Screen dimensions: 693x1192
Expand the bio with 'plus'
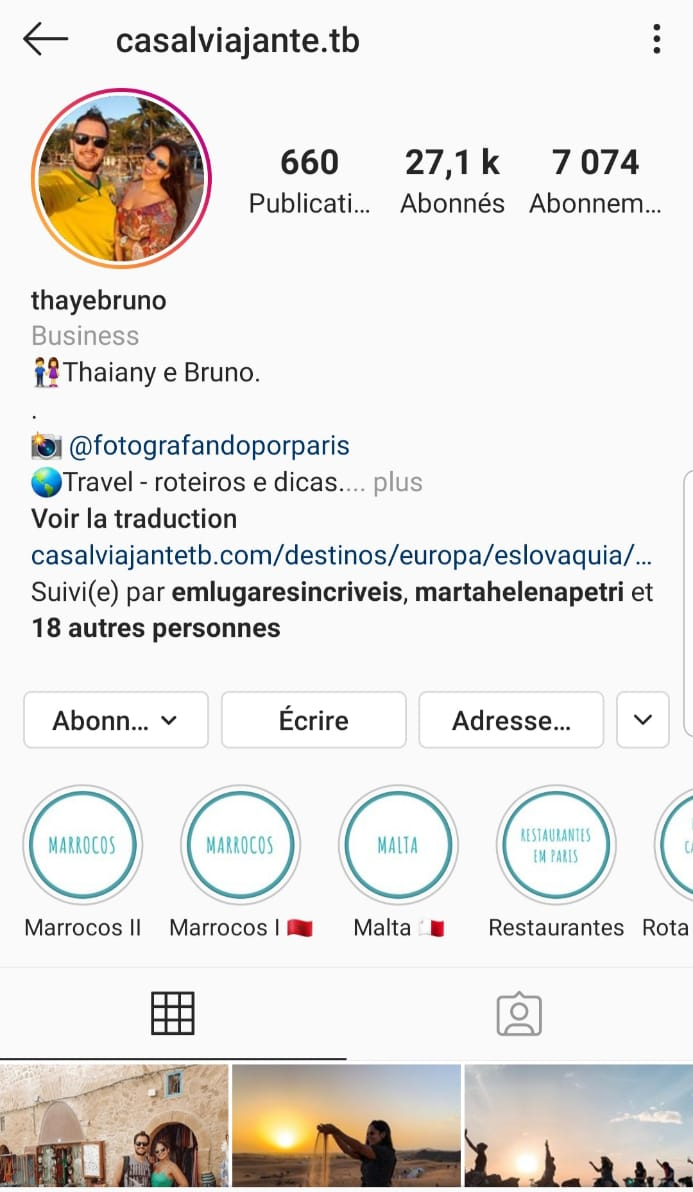coord(398,482)
